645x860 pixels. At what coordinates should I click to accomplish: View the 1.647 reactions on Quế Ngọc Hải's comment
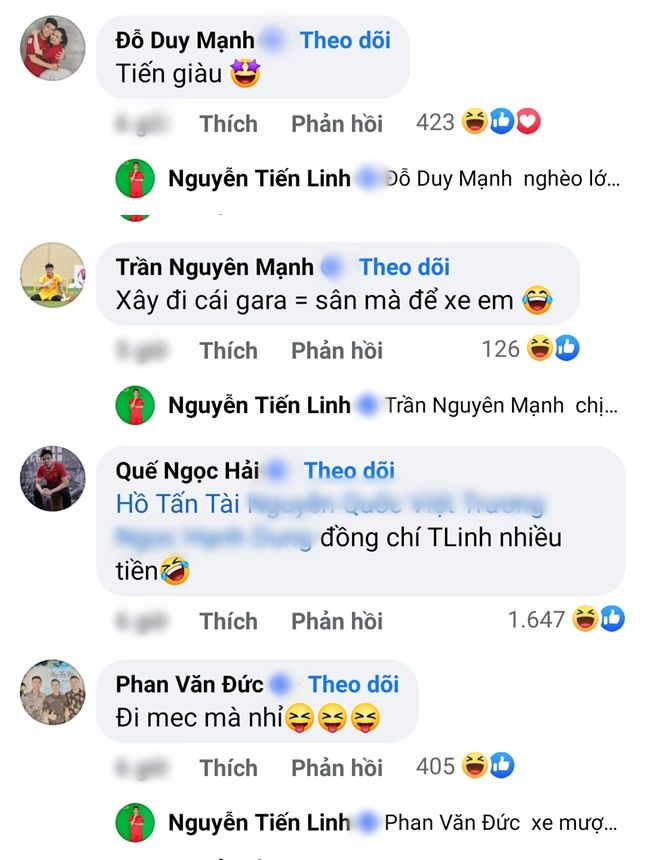[x=565, y=620]
